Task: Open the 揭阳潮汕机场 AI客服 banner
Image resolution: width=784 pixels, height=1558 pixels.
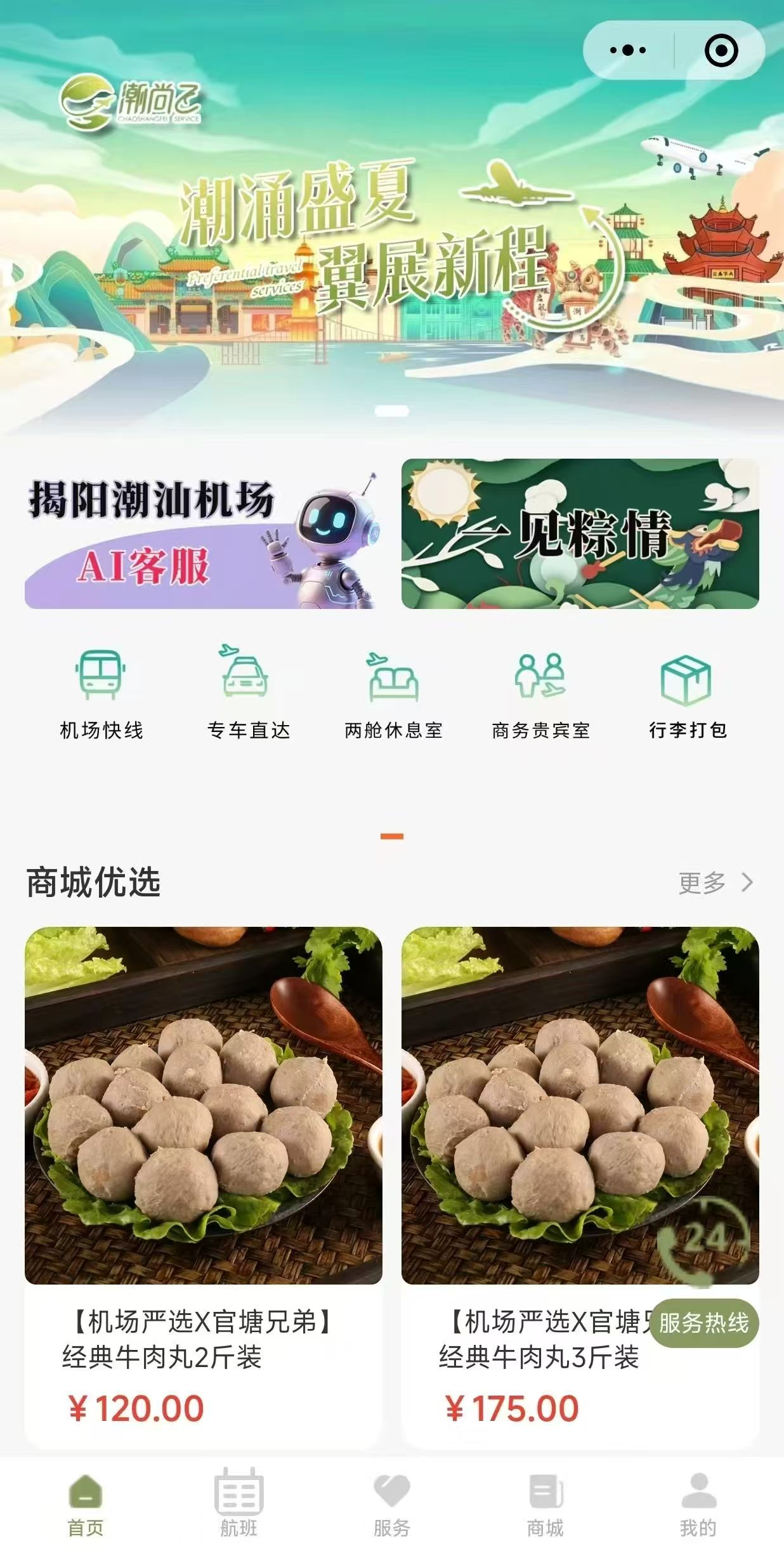Action: pos(202,534)
